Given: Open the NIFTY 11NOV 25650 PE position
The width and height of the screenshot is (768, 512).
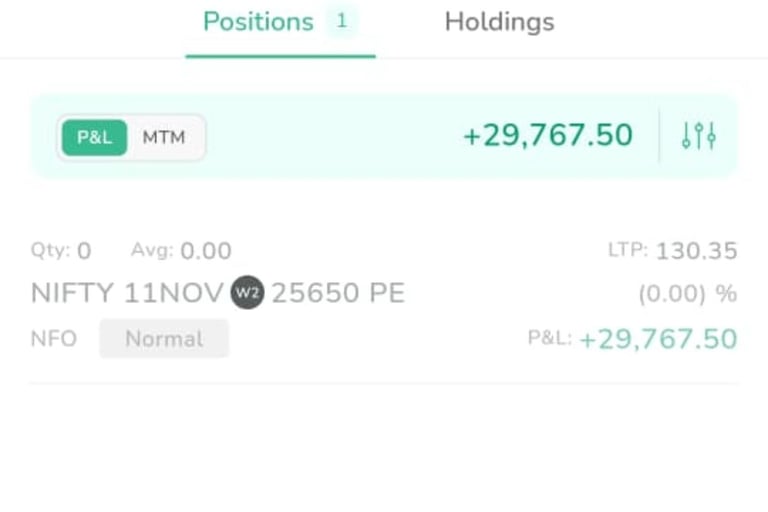Looking at the screenshot, I should click(x=218, y=294).
